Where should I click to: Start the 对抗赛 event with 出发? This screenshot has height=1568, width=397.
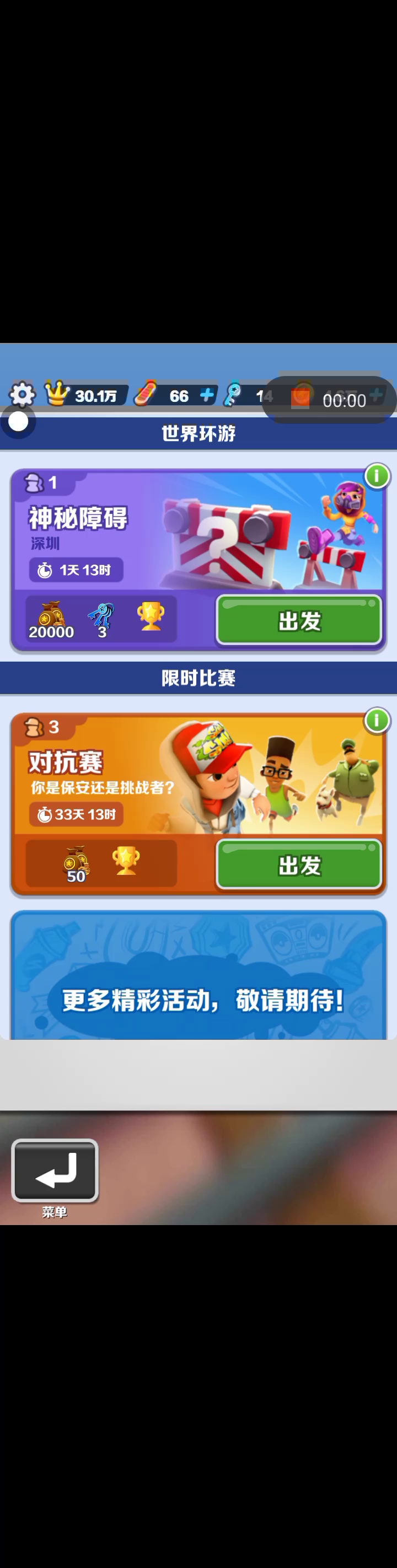click(x=299, y=864)
